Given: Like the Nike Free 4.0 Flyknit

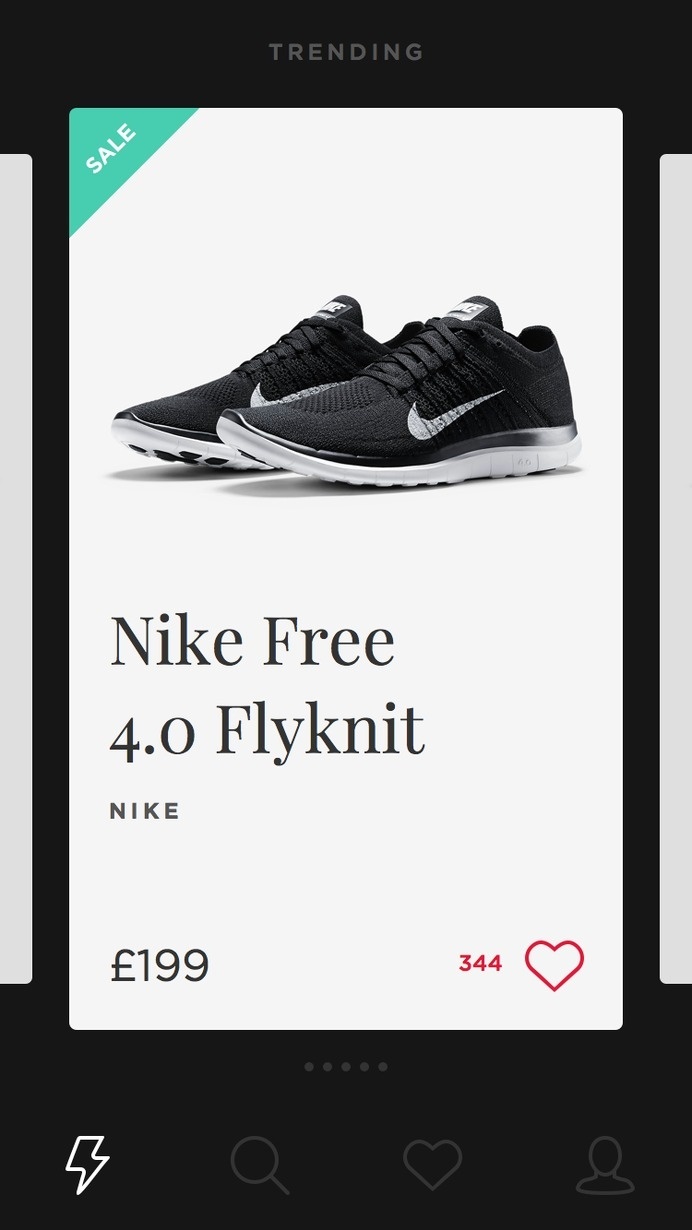Looking at the screenshot, I should [554, 965].
